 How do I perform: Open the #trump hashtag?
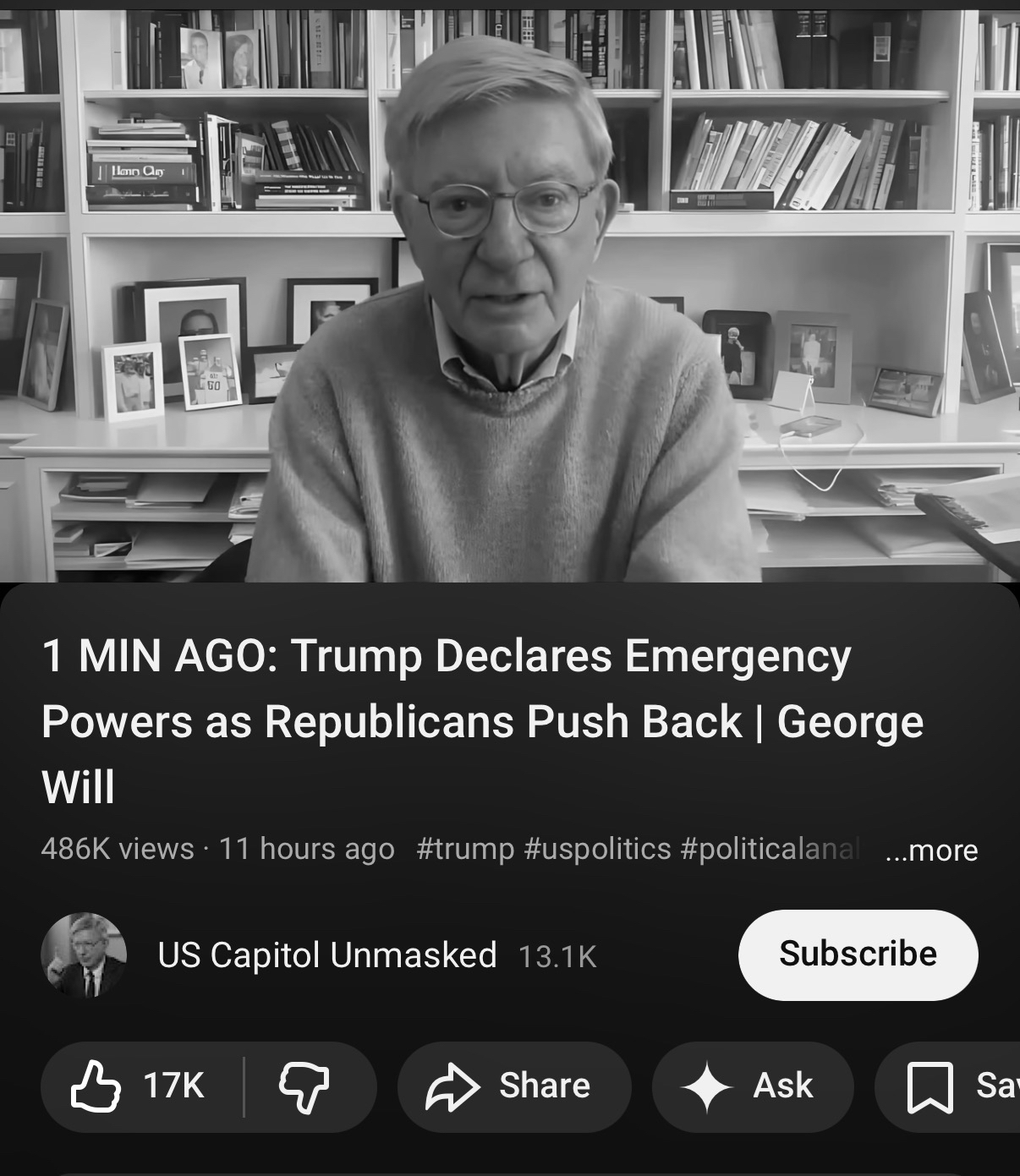coord(465,848)
